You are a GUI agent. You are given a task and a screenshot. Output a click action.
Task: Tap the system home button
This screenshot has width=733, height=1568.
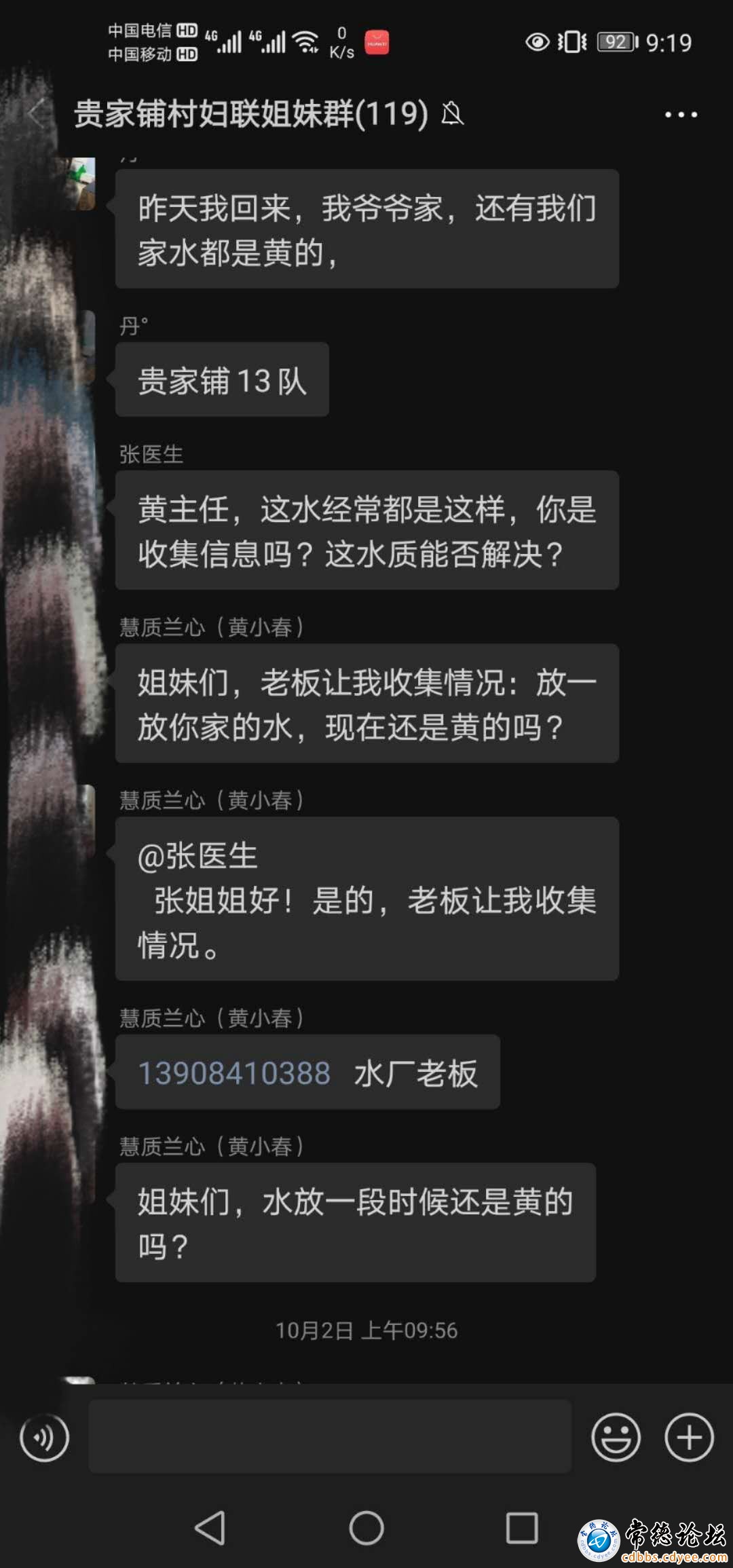[366, 1528]
